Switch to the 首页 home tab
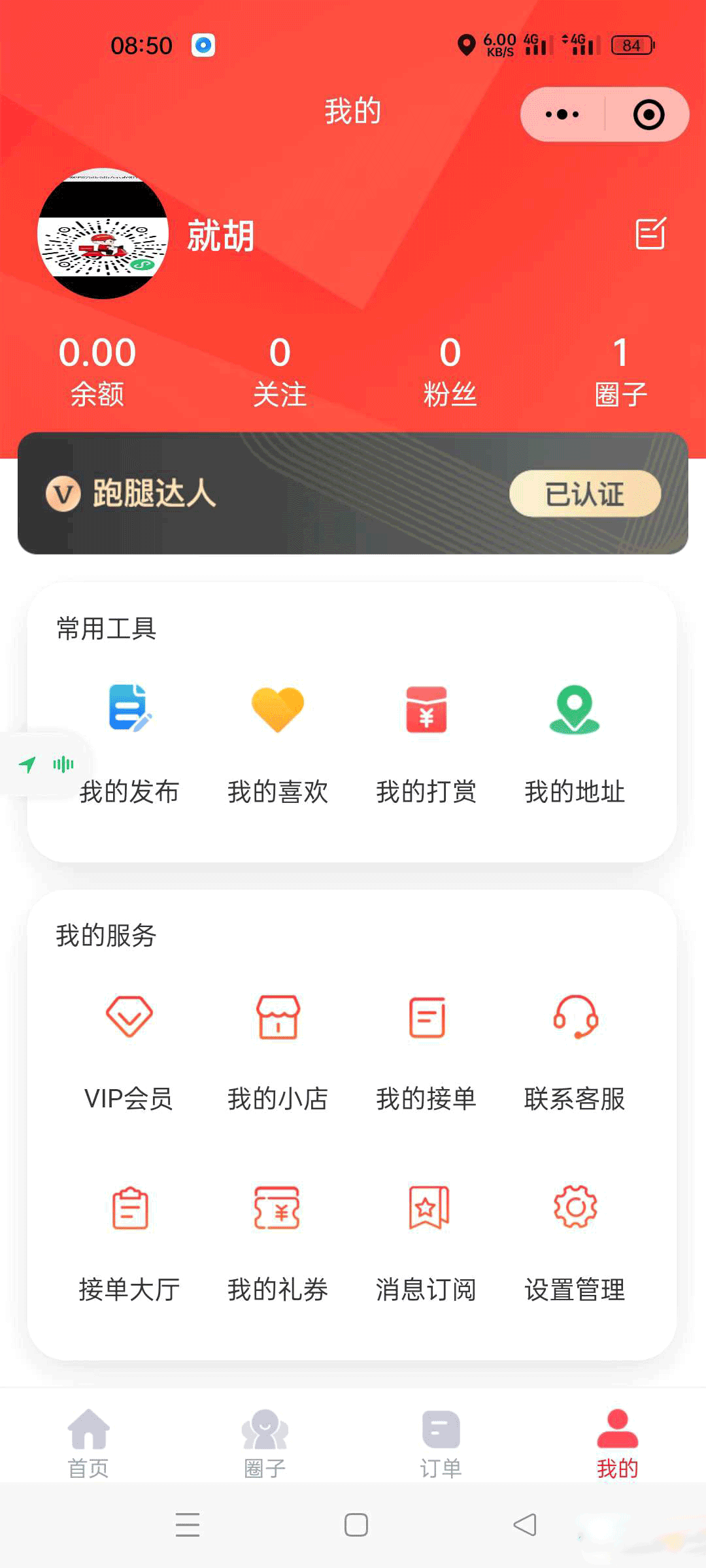 88,1437
